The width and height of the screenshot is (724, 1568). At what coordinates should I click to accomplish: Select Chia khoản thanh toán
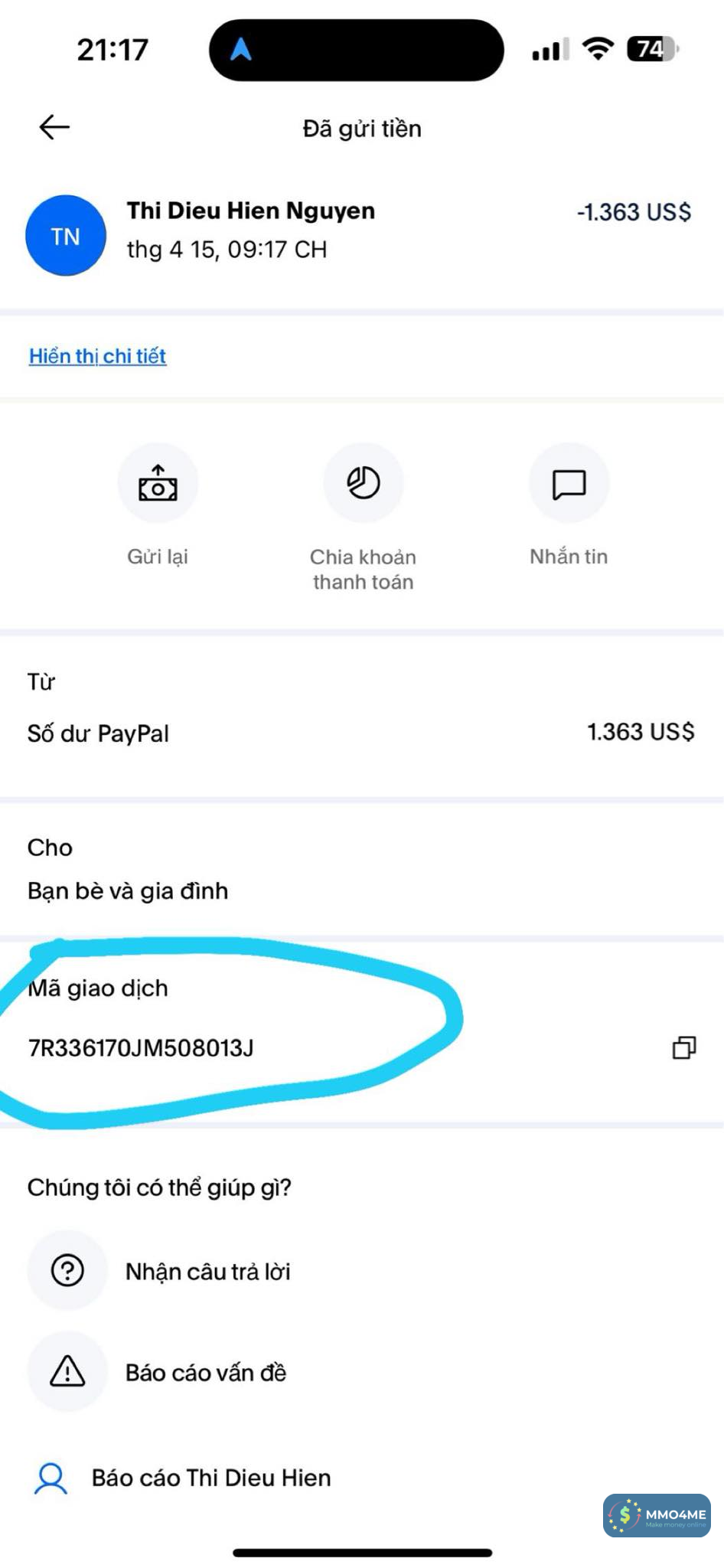tap(363, 484)
